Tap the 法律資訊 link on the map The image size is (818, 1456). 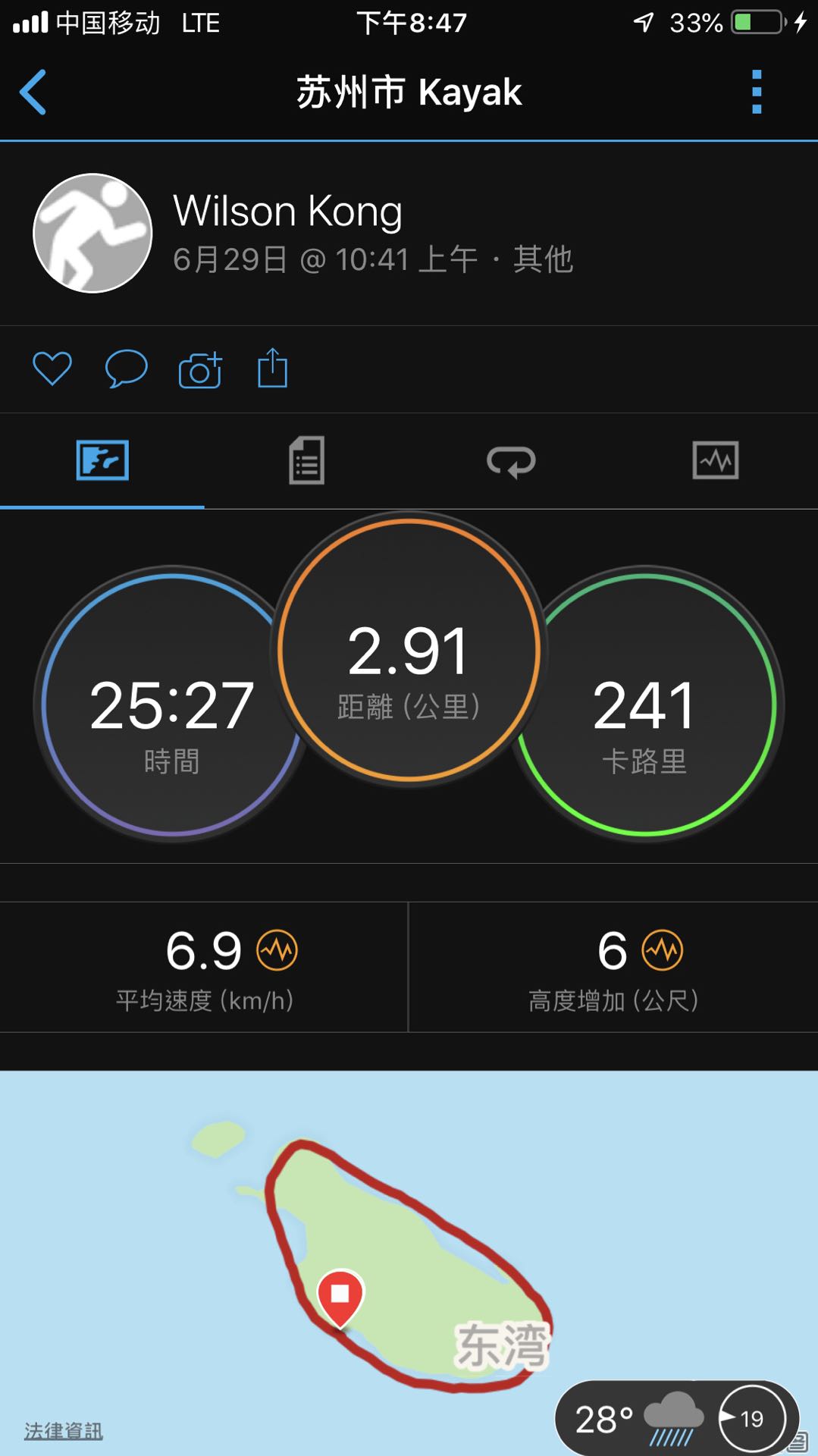pyautogui.click(x=64, y=1430)
